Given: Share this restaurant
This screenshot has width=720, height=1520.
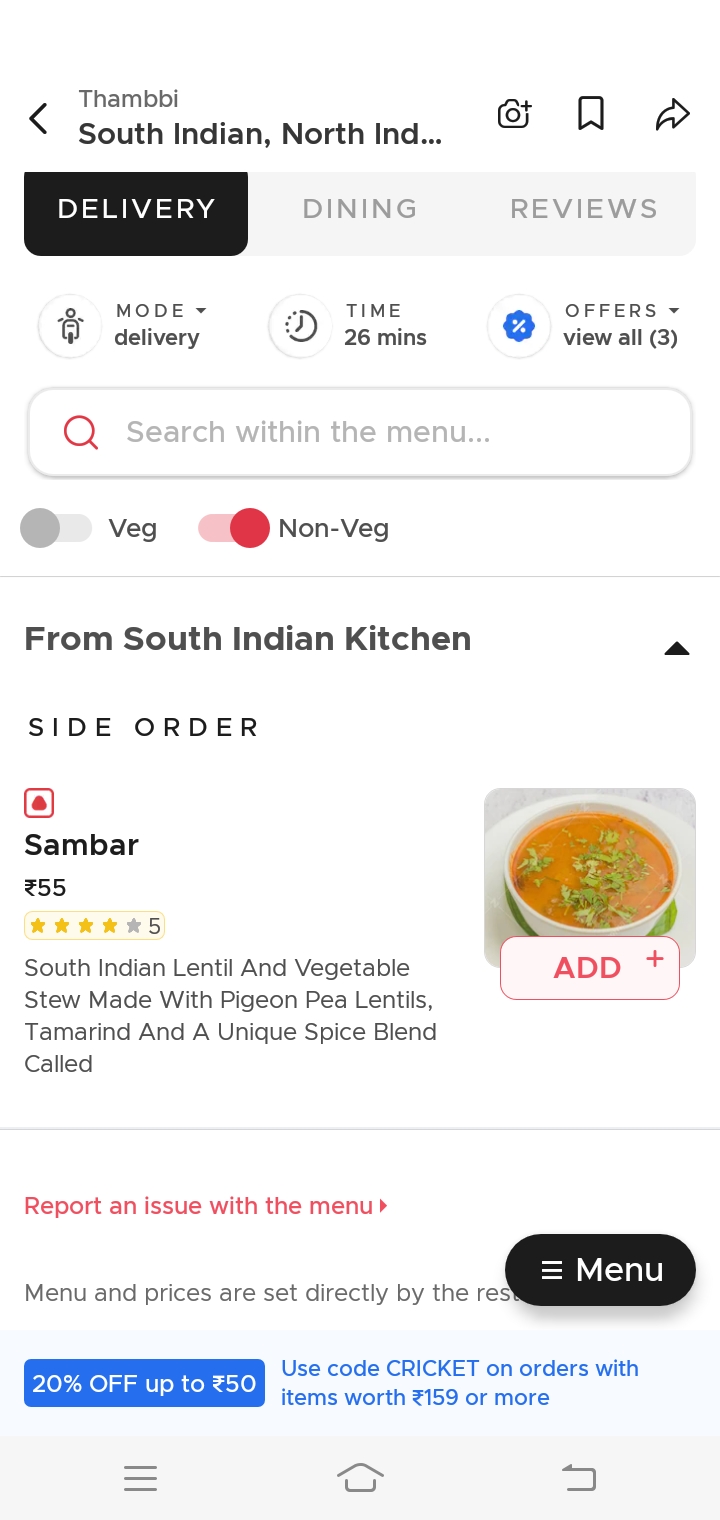Looking at the screenshot, I should [672, 114].
